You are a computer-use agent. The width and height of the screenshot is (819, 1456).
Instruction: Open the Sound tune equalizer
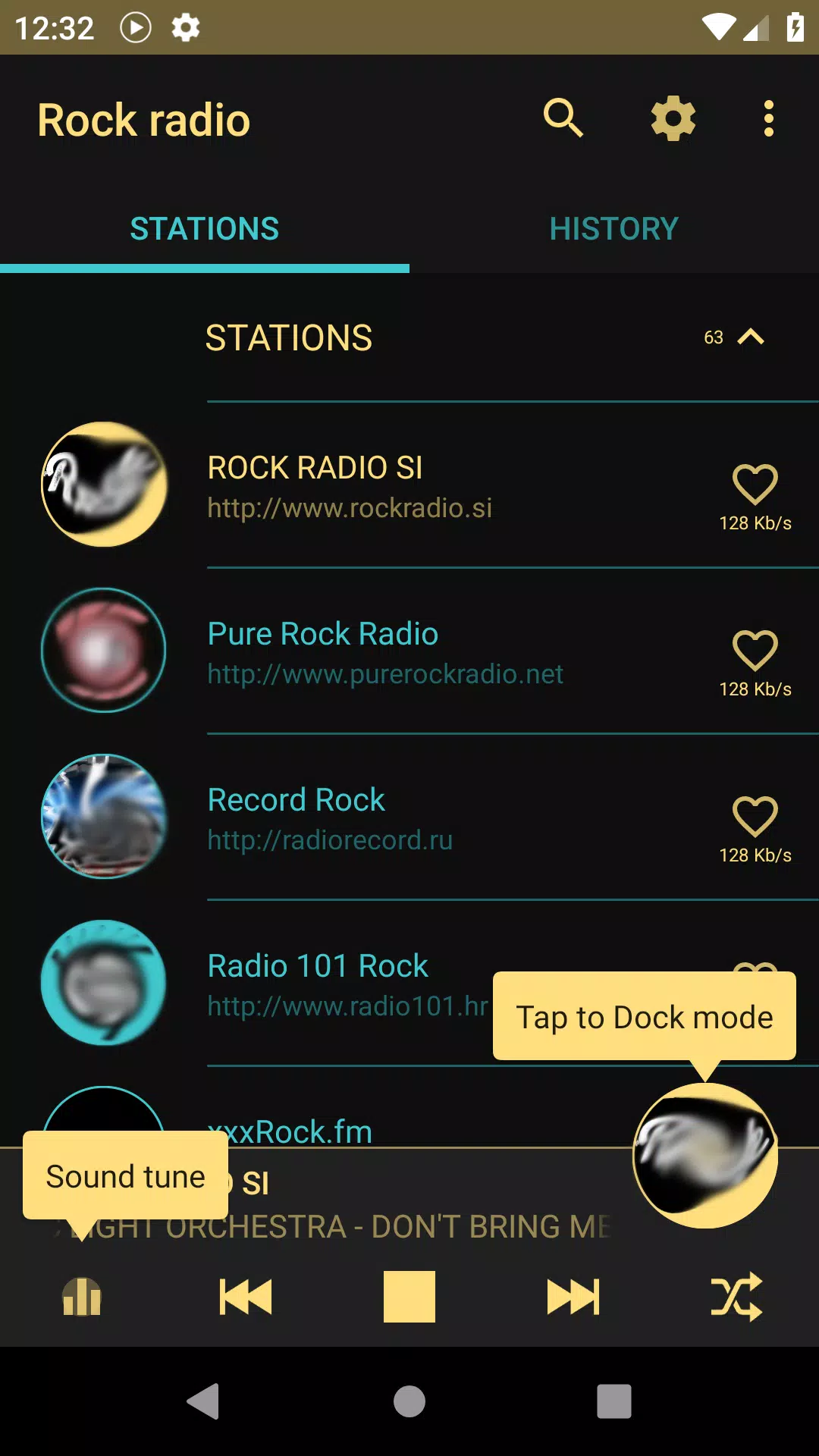click(x=82, y=1298)
